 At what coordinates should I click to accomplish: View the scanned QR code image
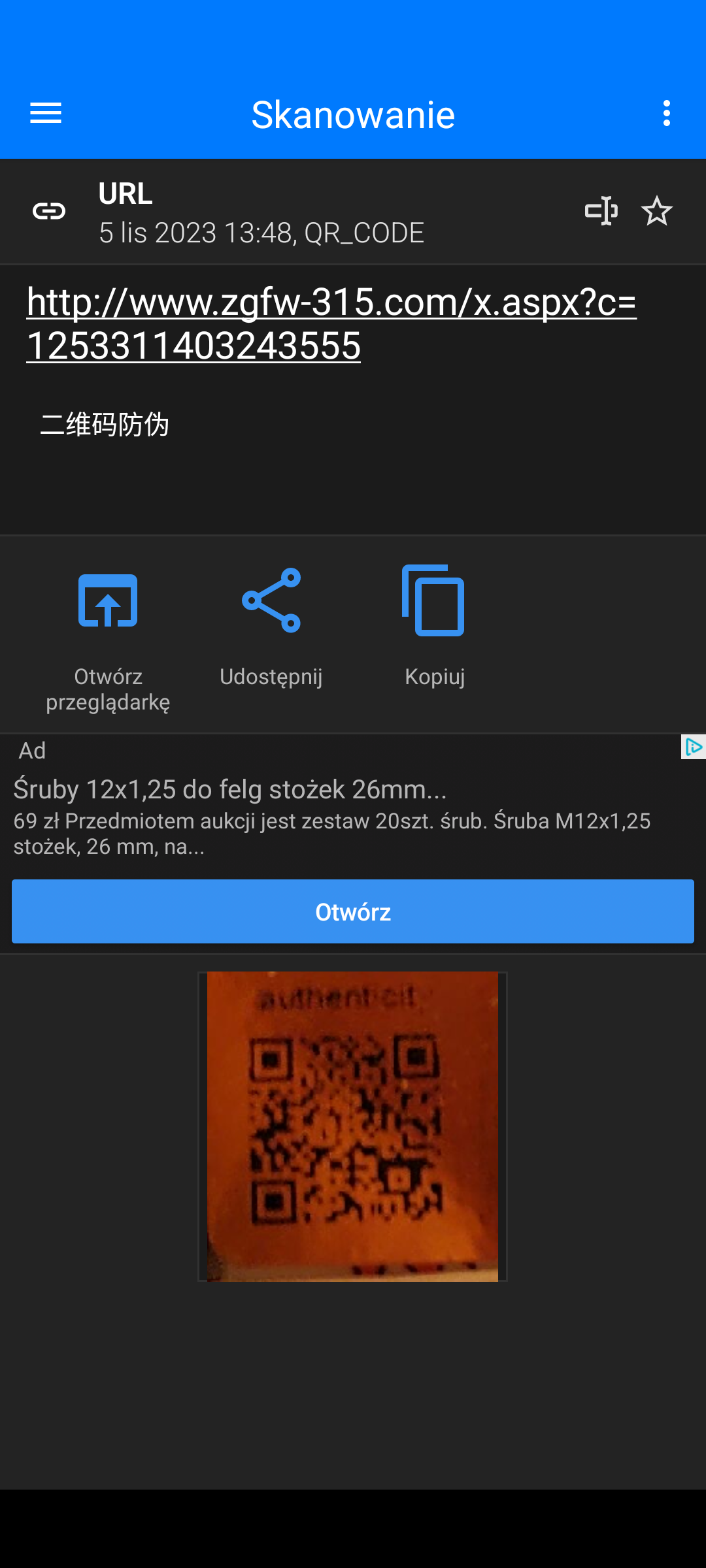coord(352,1126)
